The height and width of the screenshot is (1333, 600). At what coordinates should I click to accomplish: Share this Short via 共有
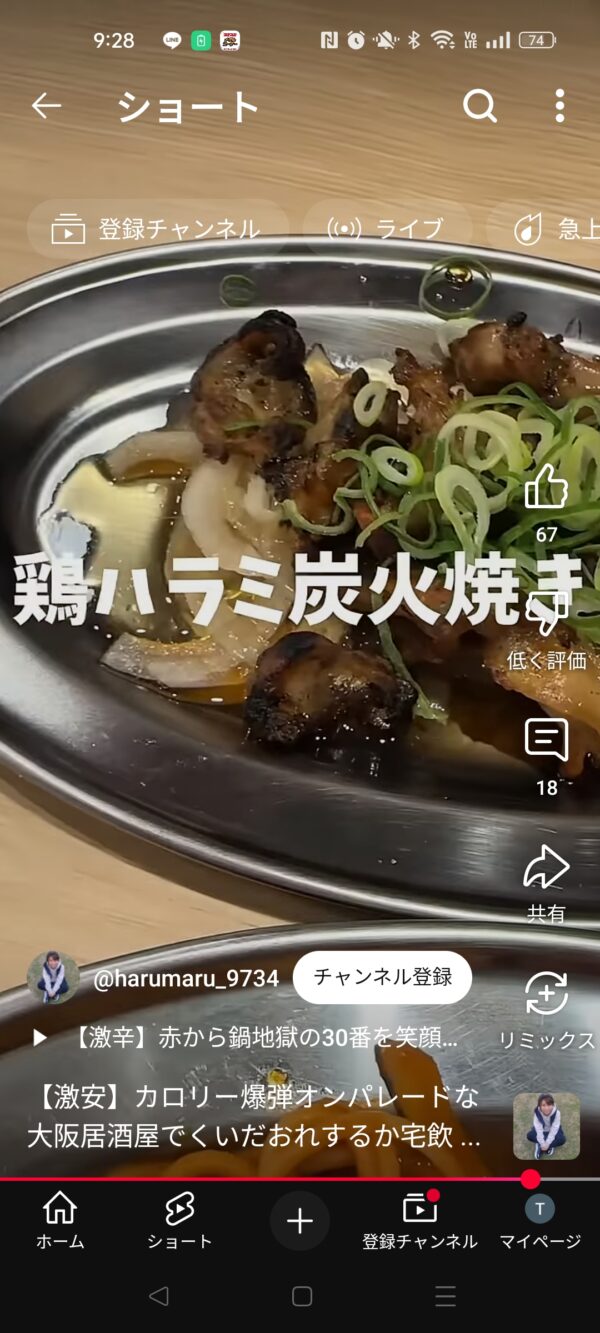point(546,870)
